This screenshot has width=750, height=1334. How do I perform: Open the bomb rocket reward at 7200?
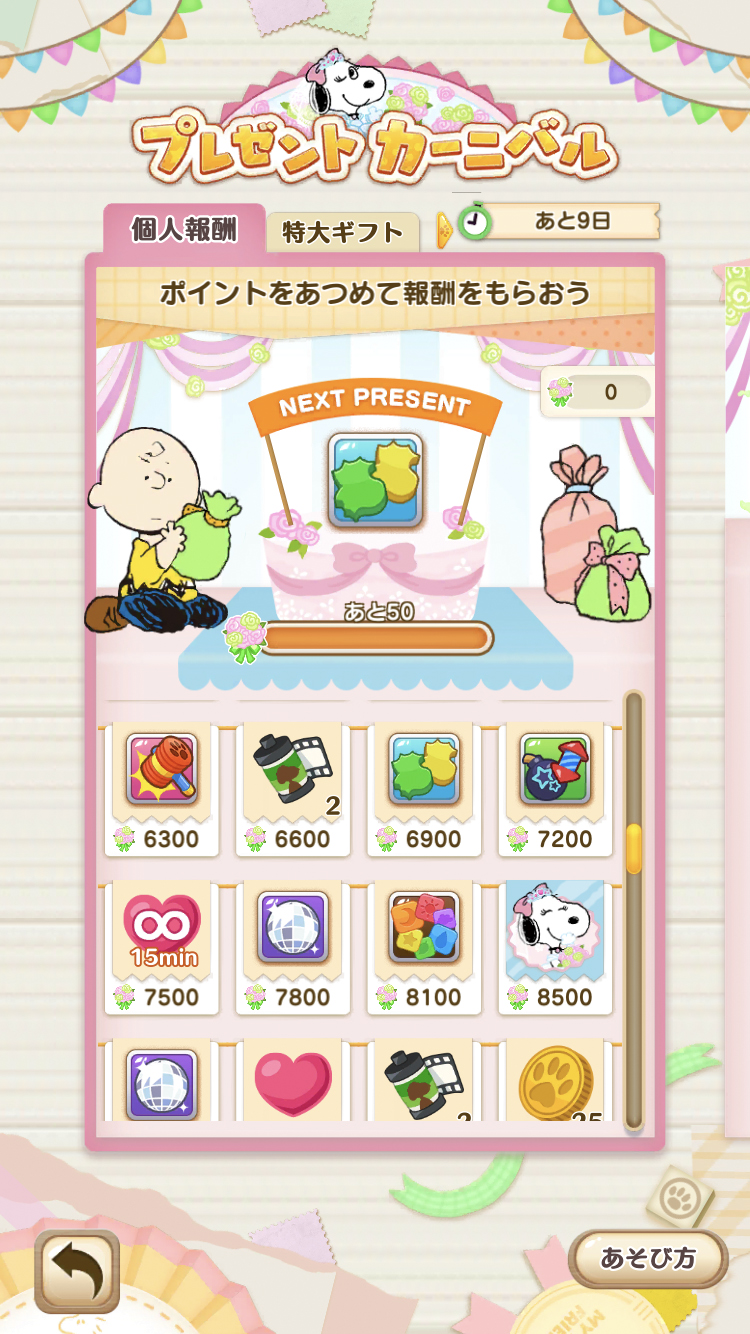pos(555,772)
